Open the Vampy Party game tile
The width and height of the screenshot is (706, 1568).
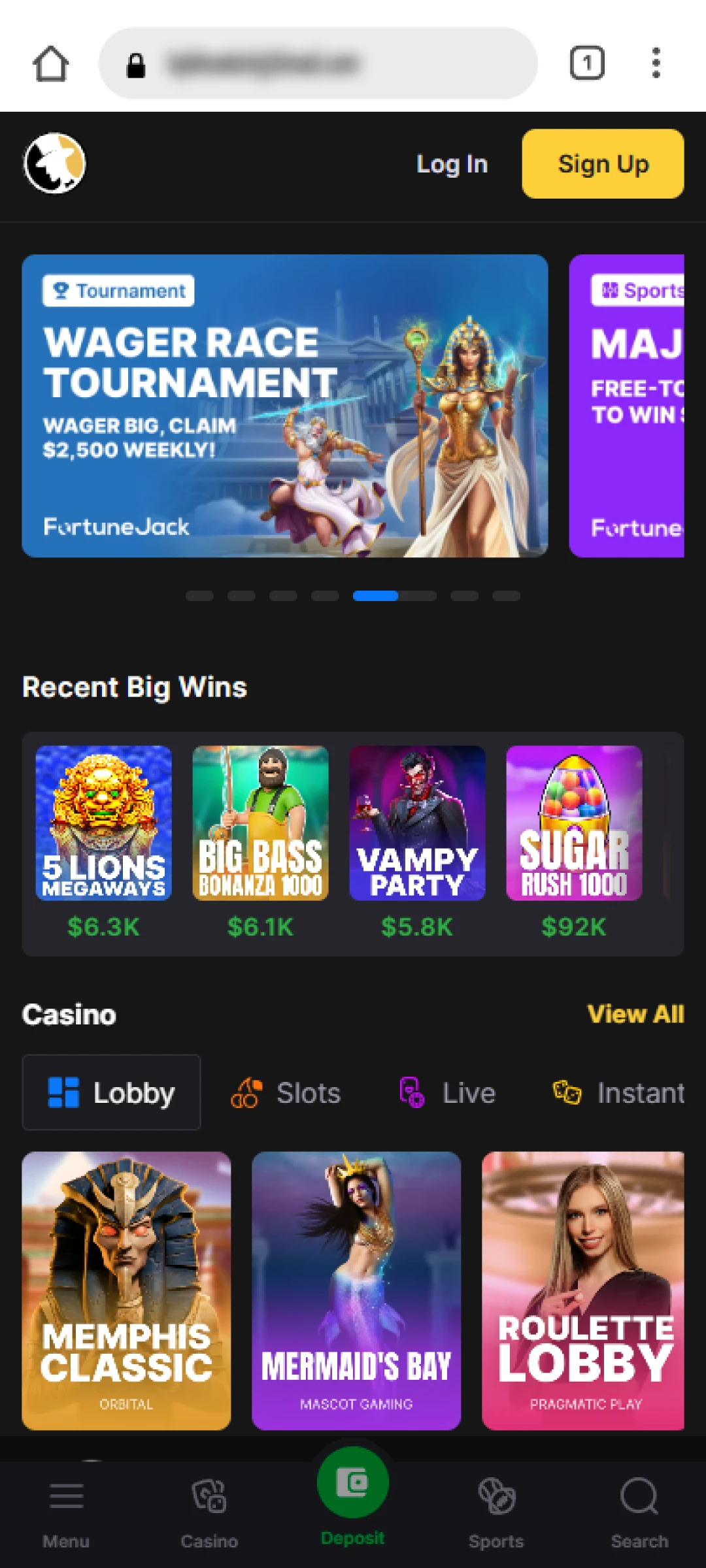point(417,823)
